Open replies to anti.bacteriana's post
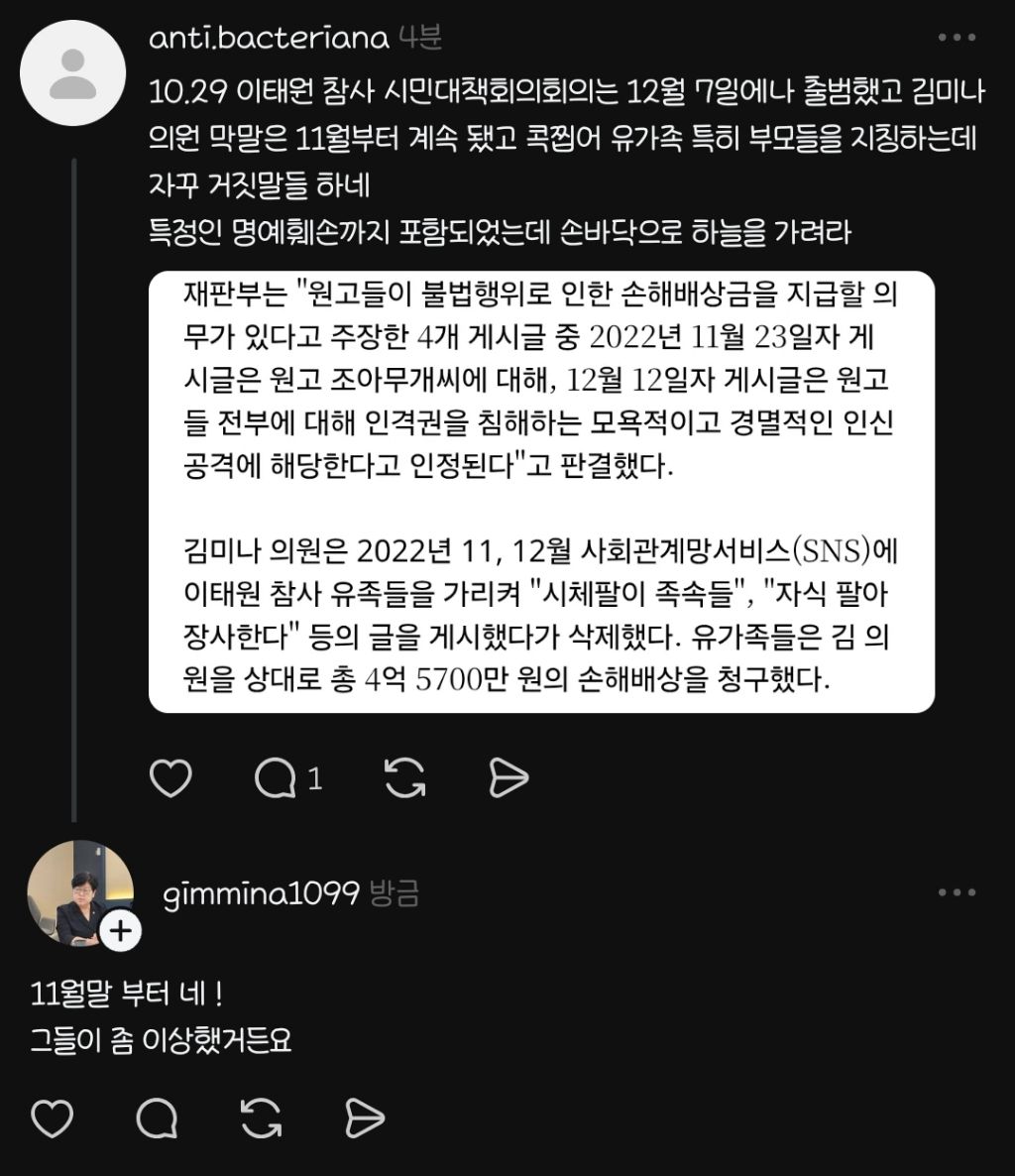This screenshot has height=1176, width=1015. point(288,777)
